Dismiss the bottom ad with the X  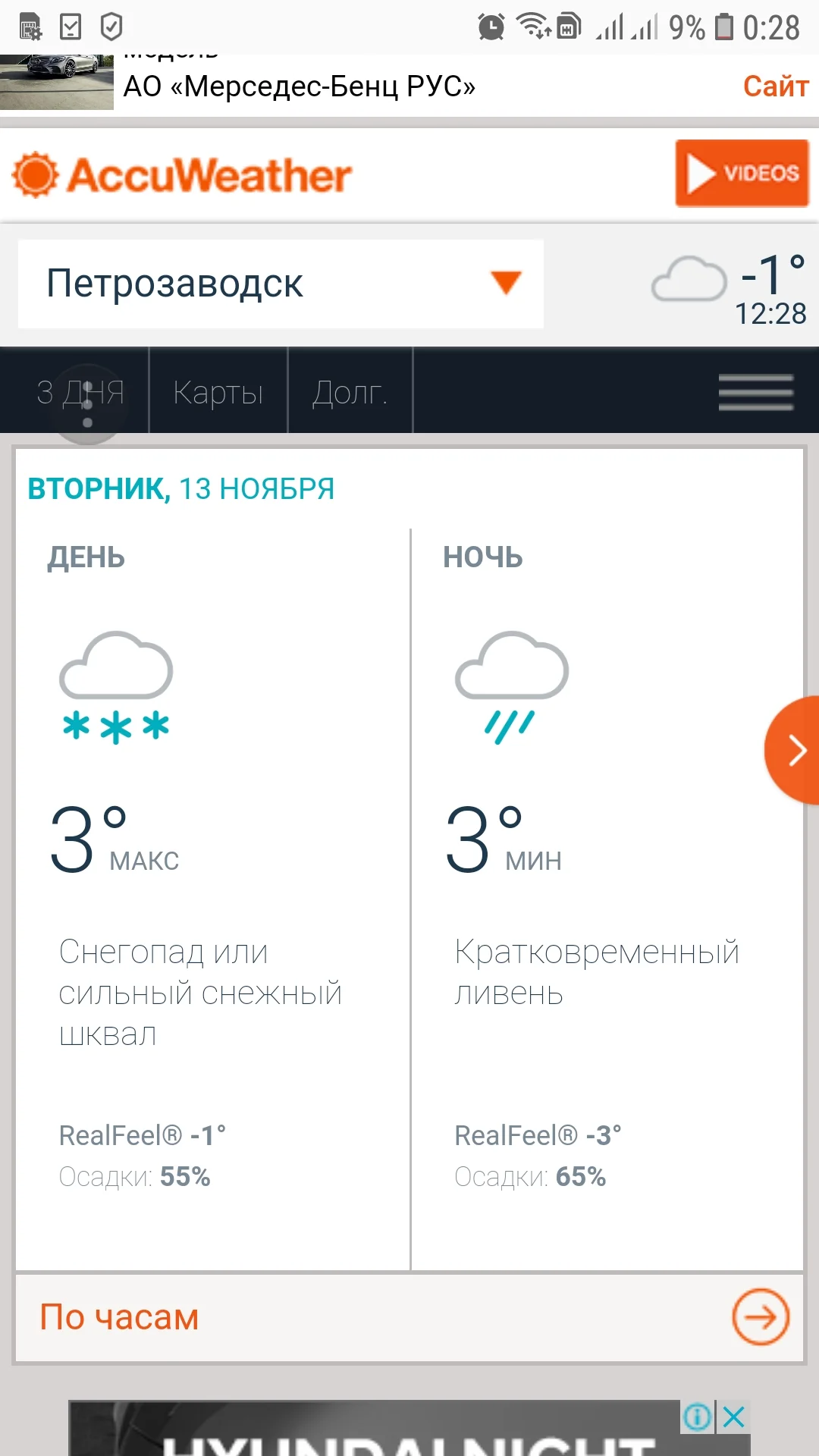point(731,1417)
